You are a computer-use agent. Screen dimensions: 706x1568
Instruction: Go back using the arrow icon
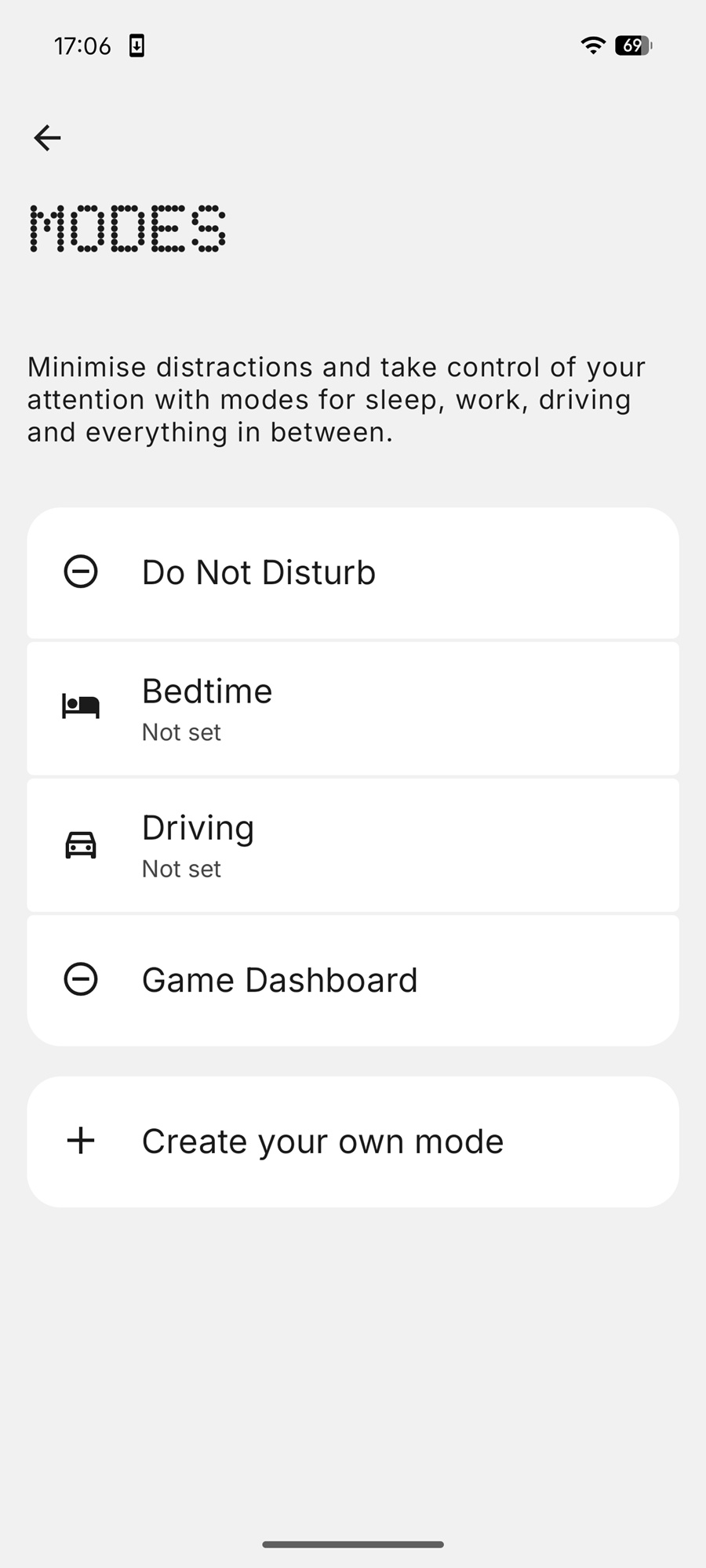[x=47, y=138]
